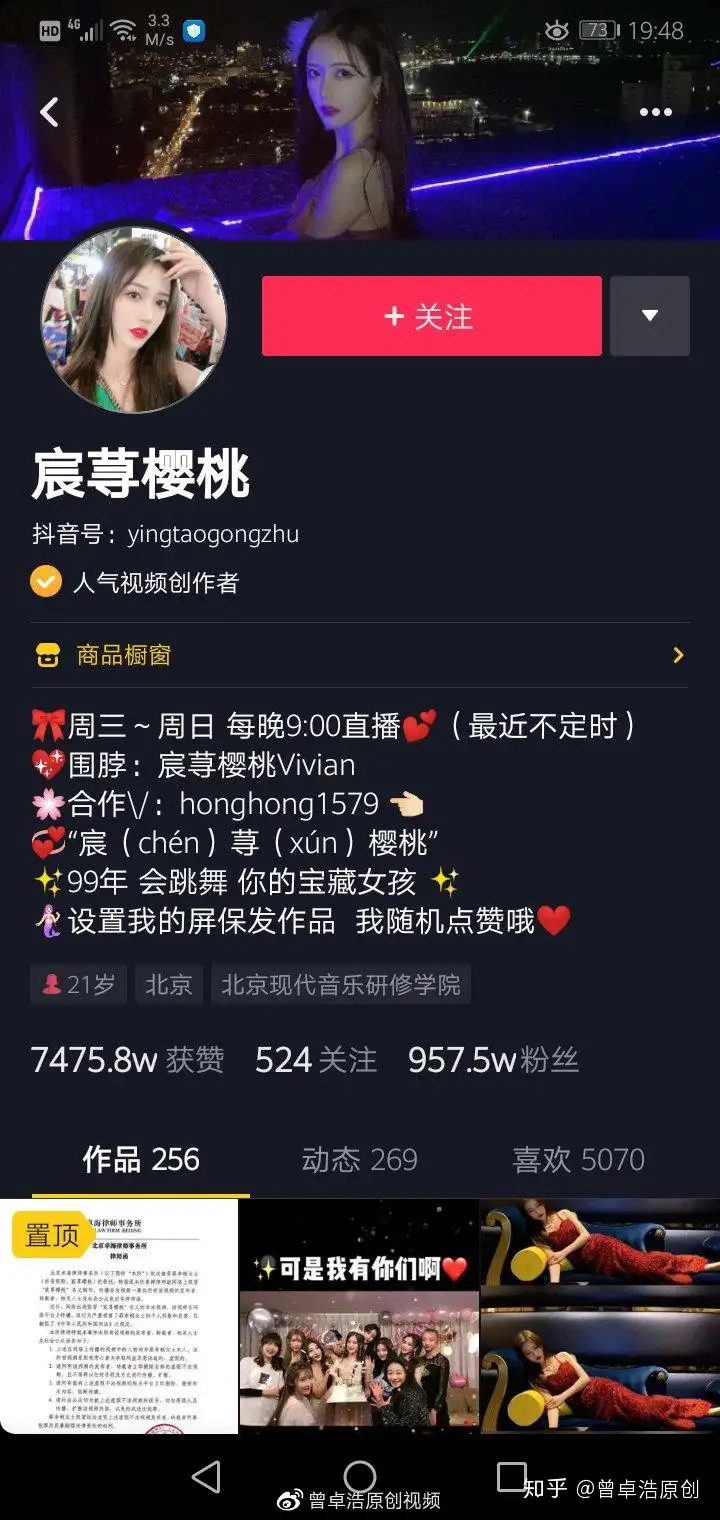This screenshot has width=720, height=1520.
Task: View the 524 关注 following list
Action: pyautogui.click(x=316, y=1060)
